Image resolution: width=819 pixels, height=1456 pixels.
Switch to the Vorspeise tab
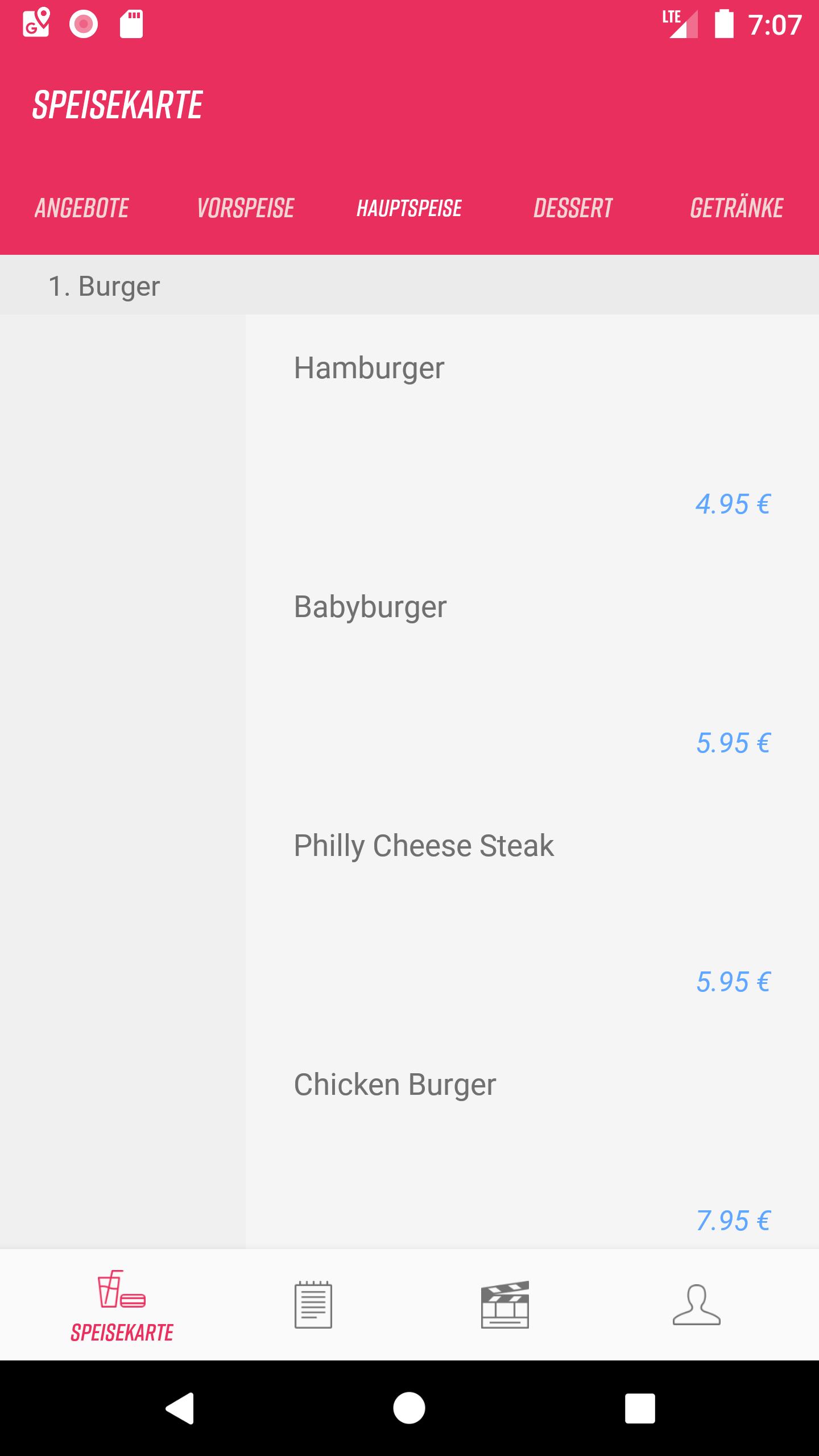pos(246,208)
